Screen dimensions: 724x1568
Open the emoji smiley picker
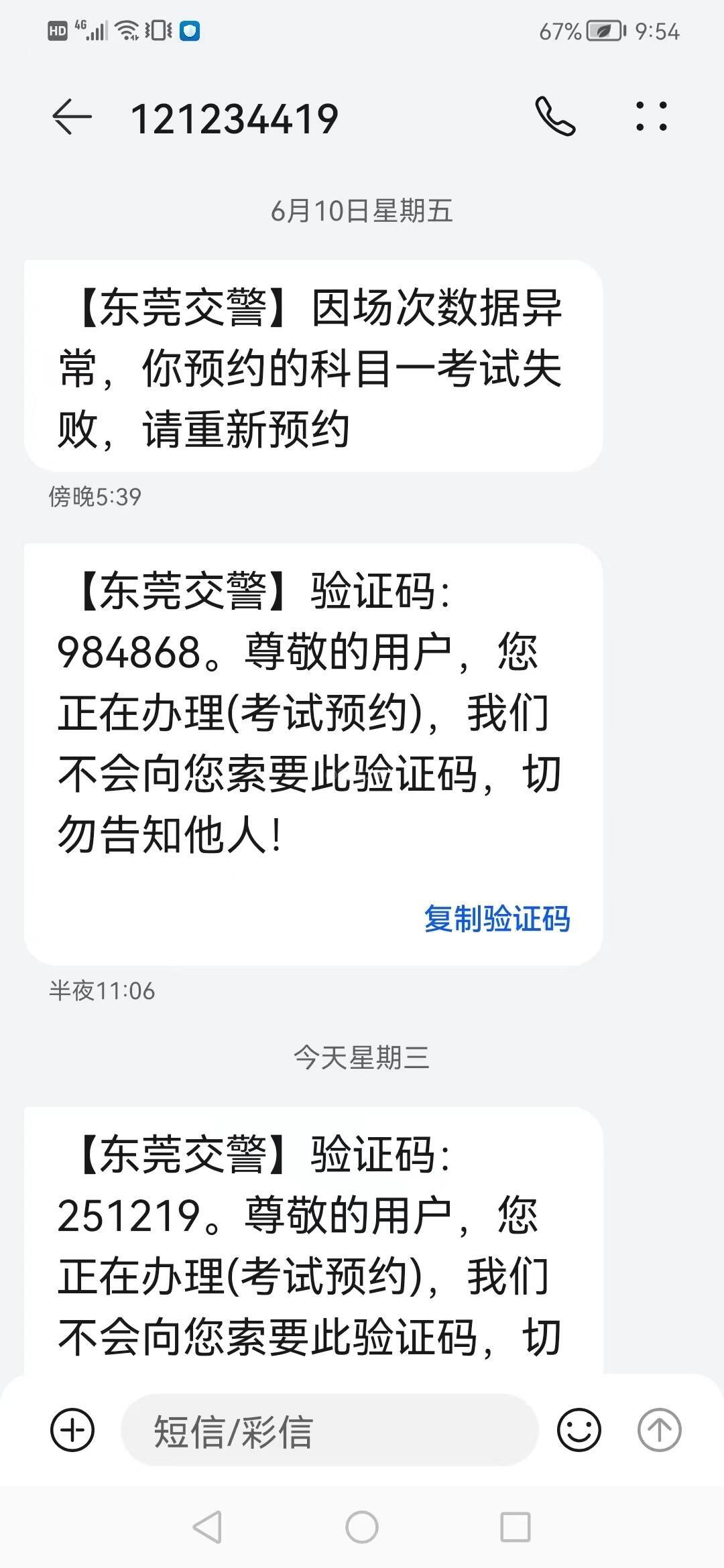[579, 1430]
